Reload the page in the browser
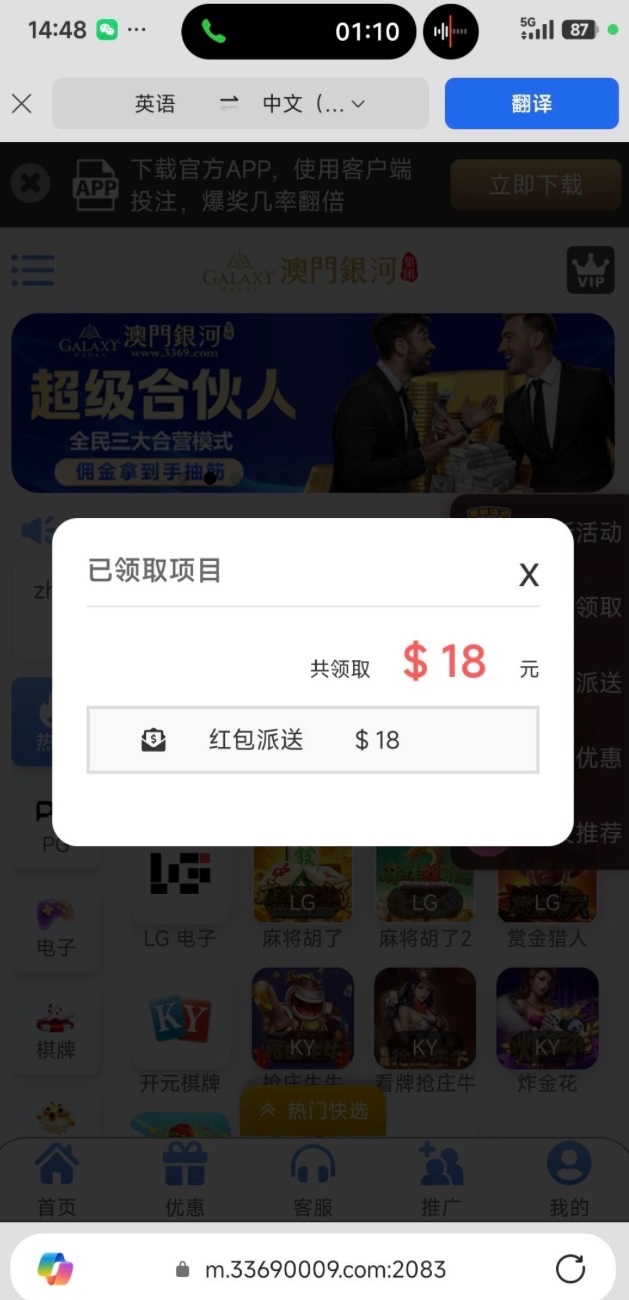629x1300 pixels. 570,1269
